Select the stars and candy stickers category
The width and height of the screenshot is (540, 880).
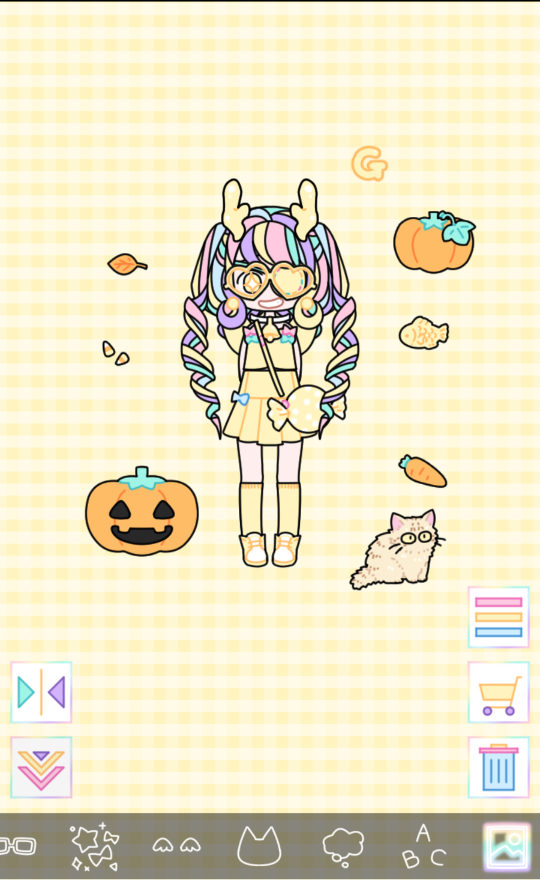(94, 846)
